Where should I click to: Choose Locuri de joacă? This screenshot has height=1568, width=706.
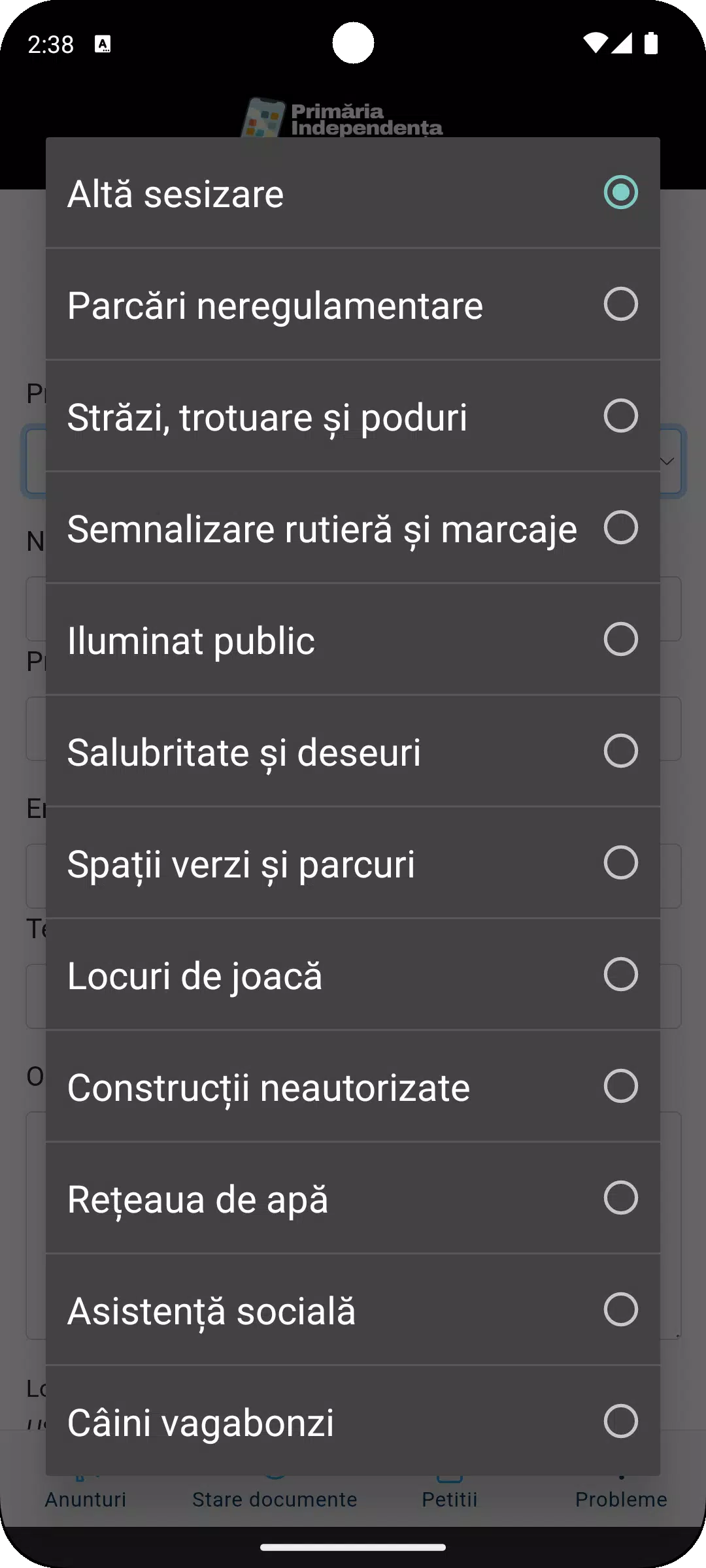[353, 975]
